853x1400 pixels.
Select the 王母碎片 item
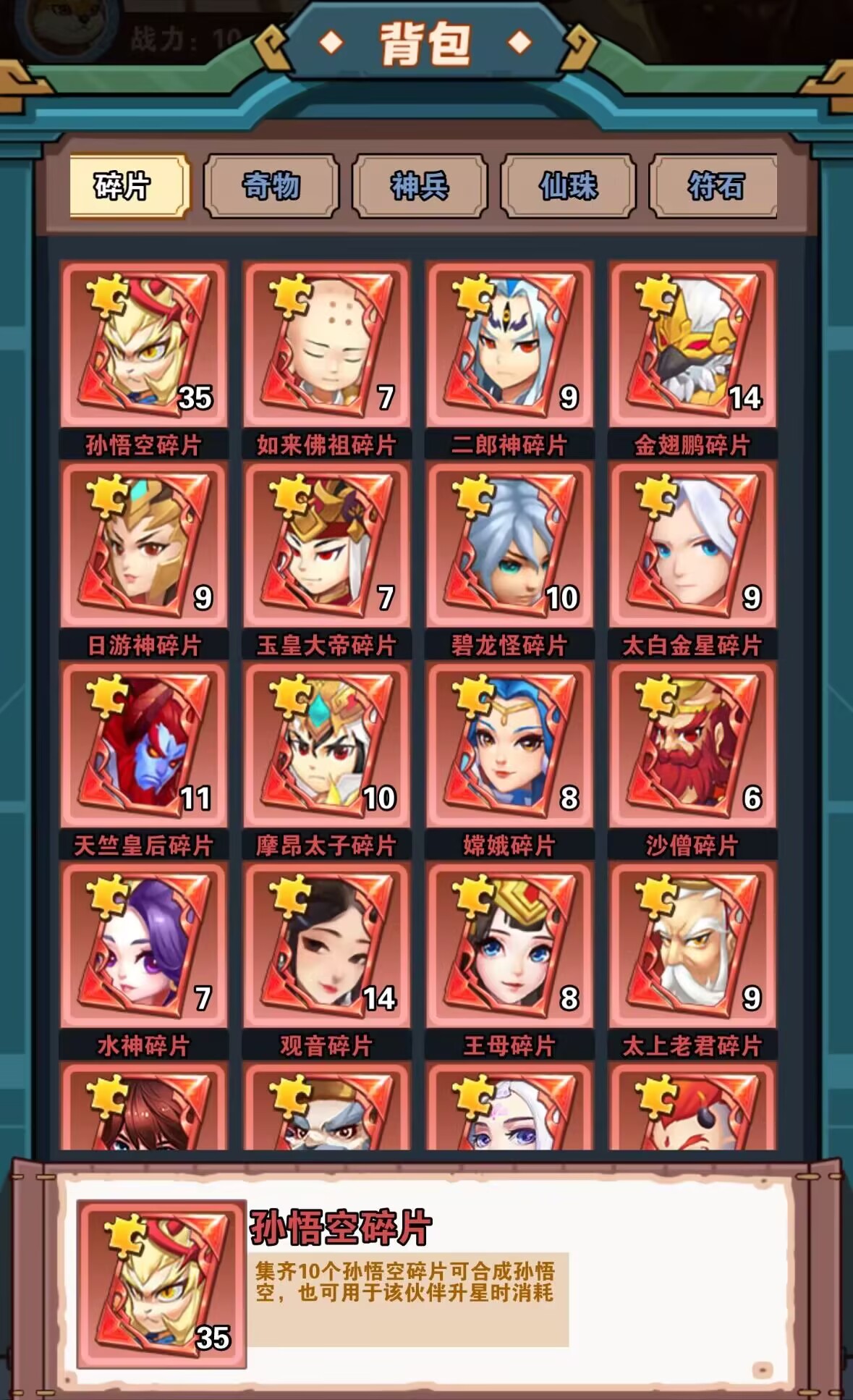(x=510, y=945)
